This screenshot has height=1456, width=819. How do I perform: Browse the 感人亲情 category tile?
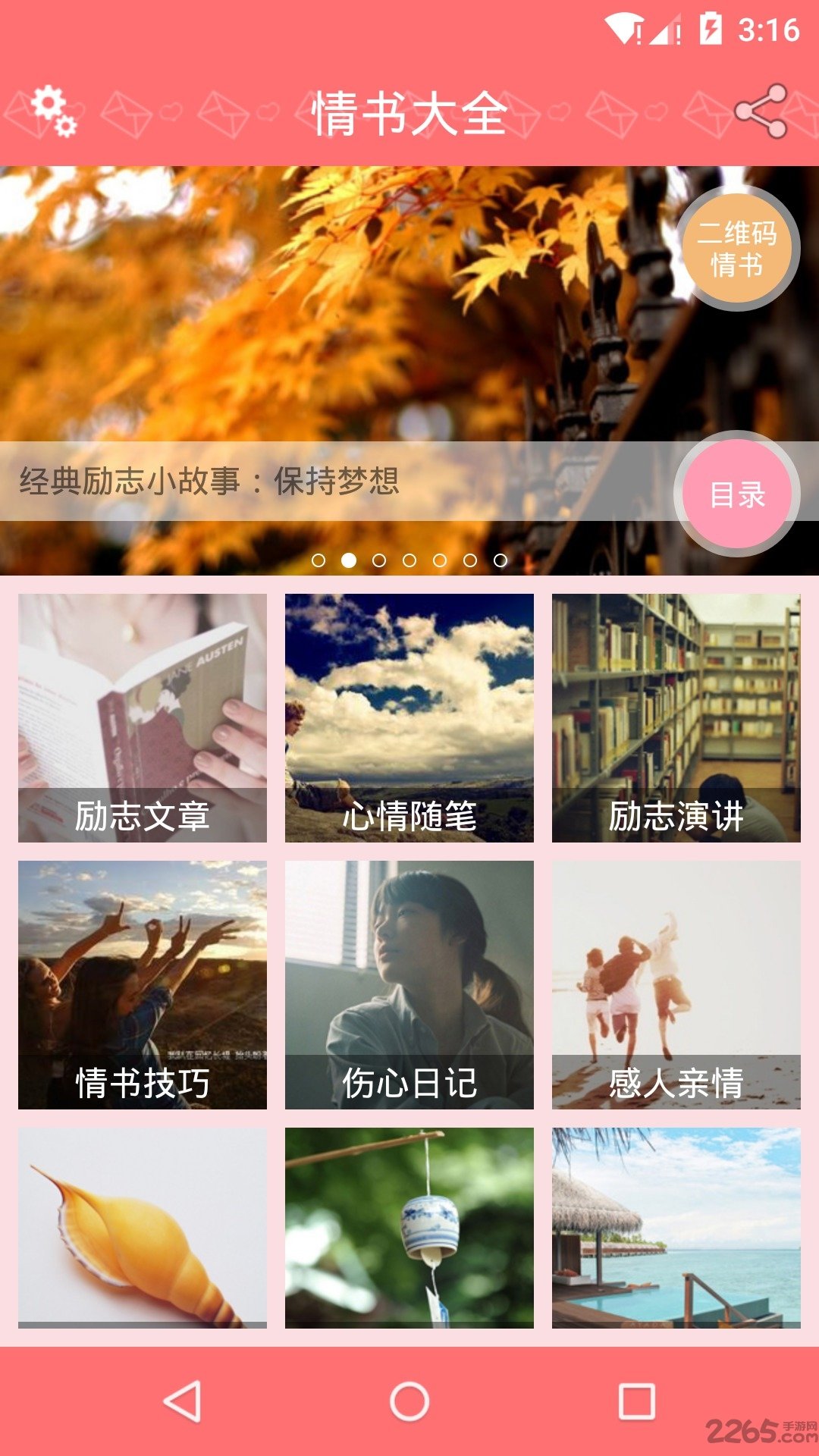click(x=676, y=984)
